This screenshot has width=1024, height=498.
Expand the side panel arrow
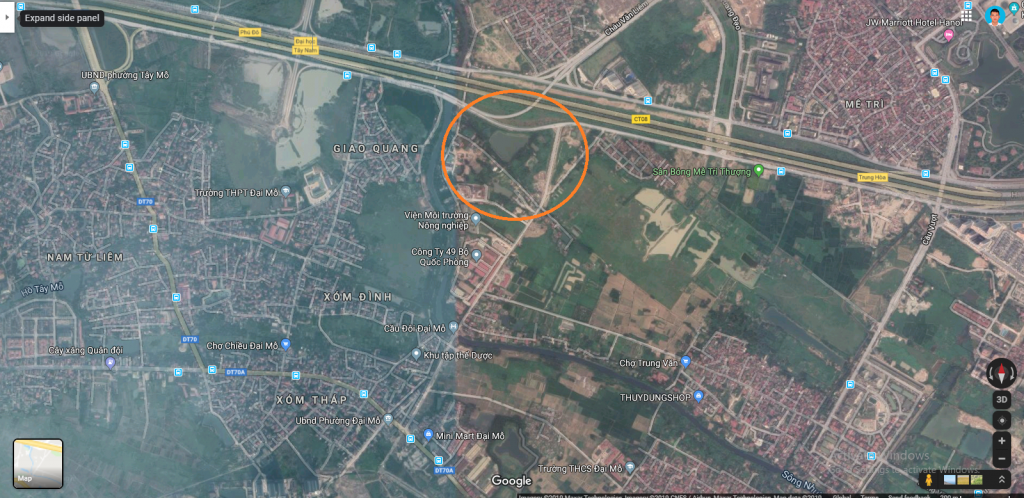(x=8, y=17)
